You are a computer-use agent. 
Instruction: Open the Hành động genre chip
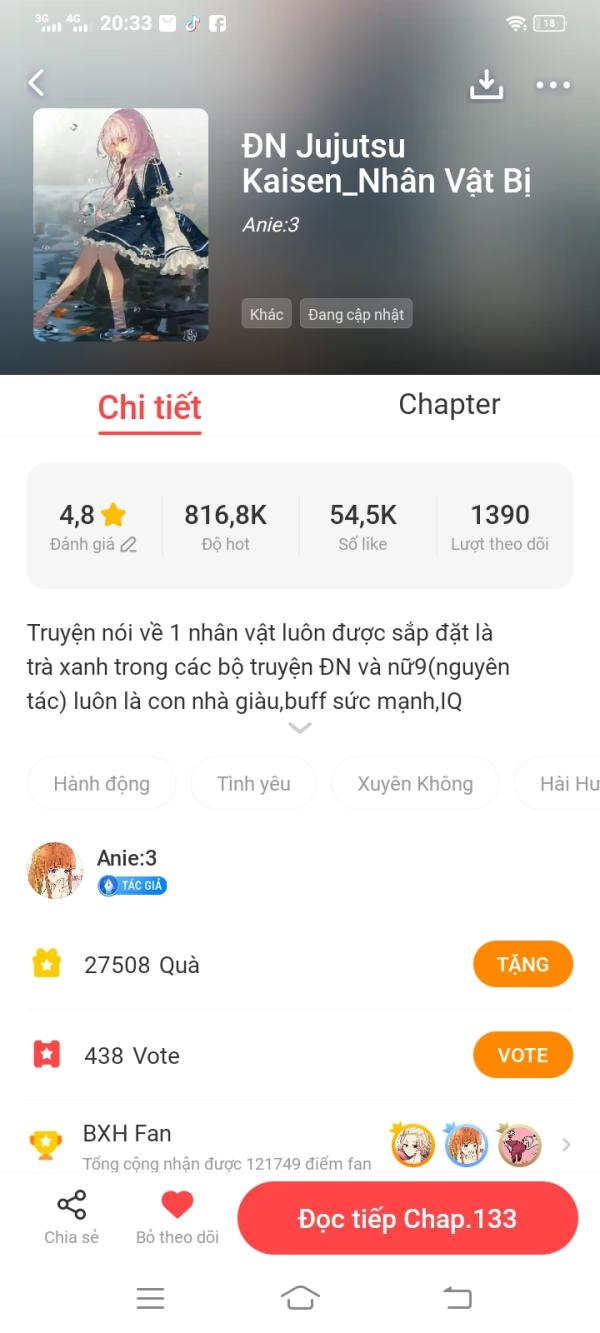(101, 783)
